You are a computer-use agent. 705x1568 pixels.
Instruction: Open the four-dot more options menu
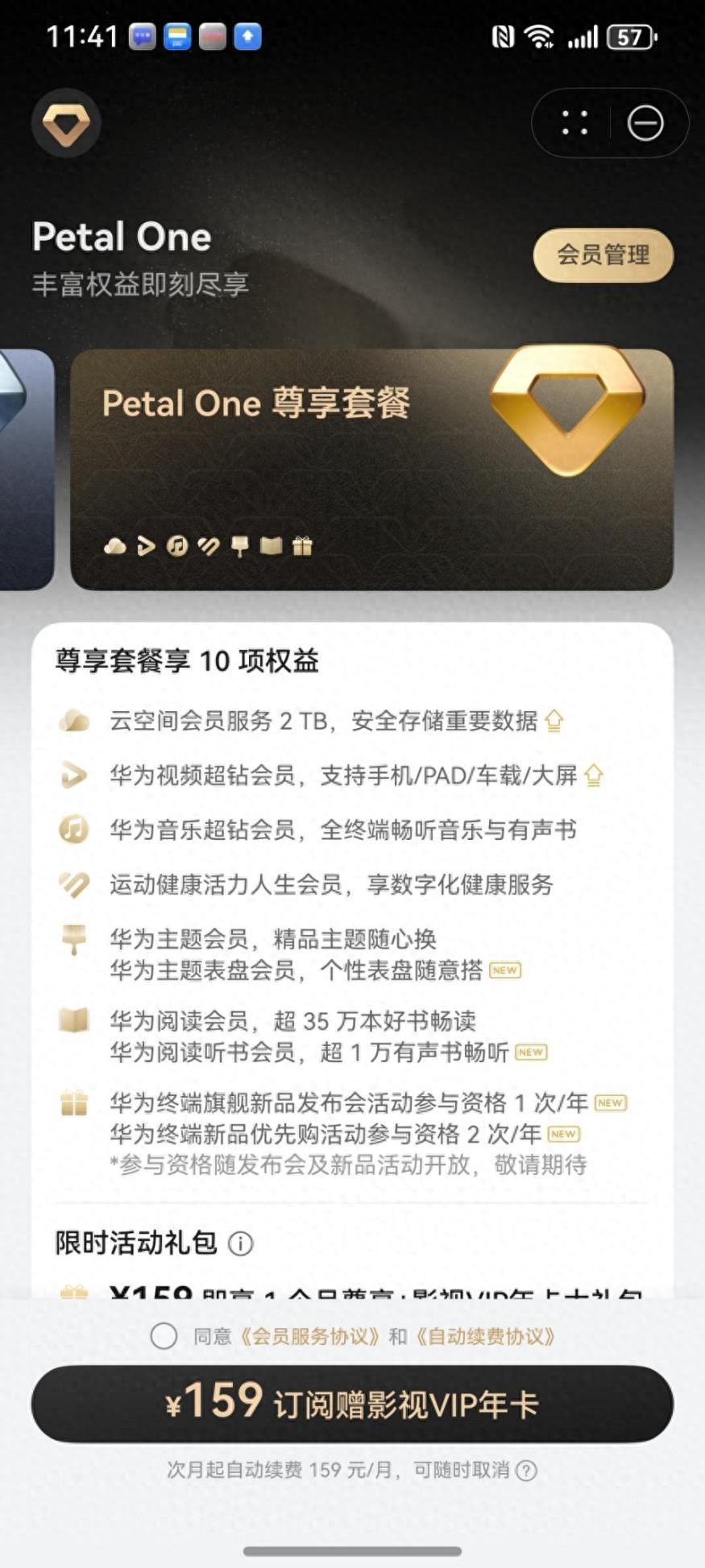click(574, 123)
